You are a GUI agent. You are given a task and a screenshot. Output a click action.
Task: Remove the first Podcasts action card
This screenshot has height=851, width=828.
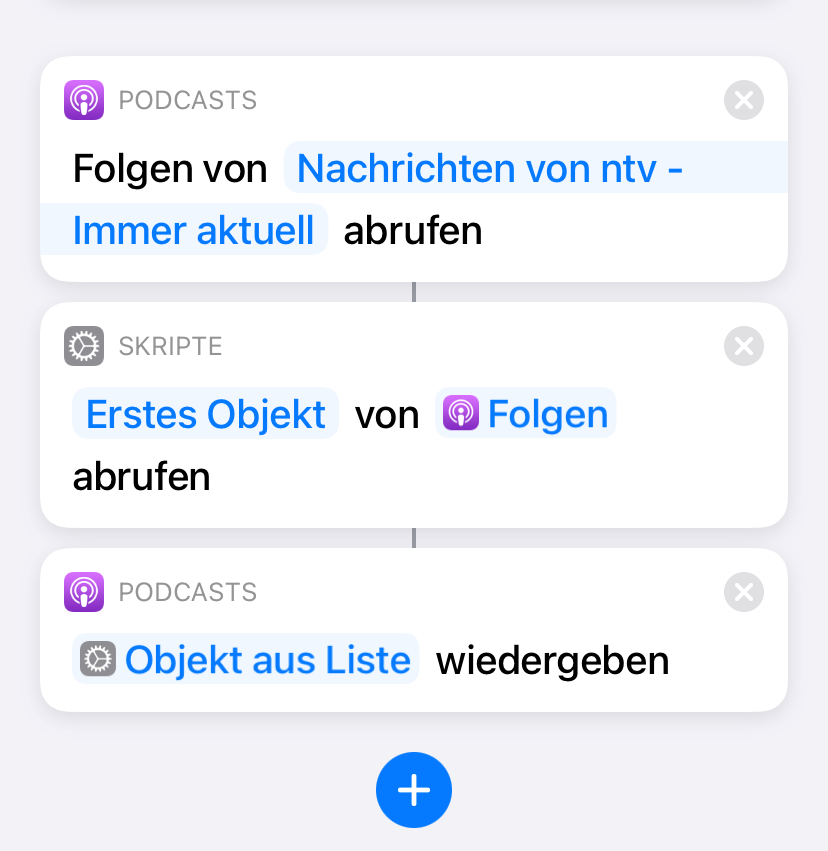point(743,100)
